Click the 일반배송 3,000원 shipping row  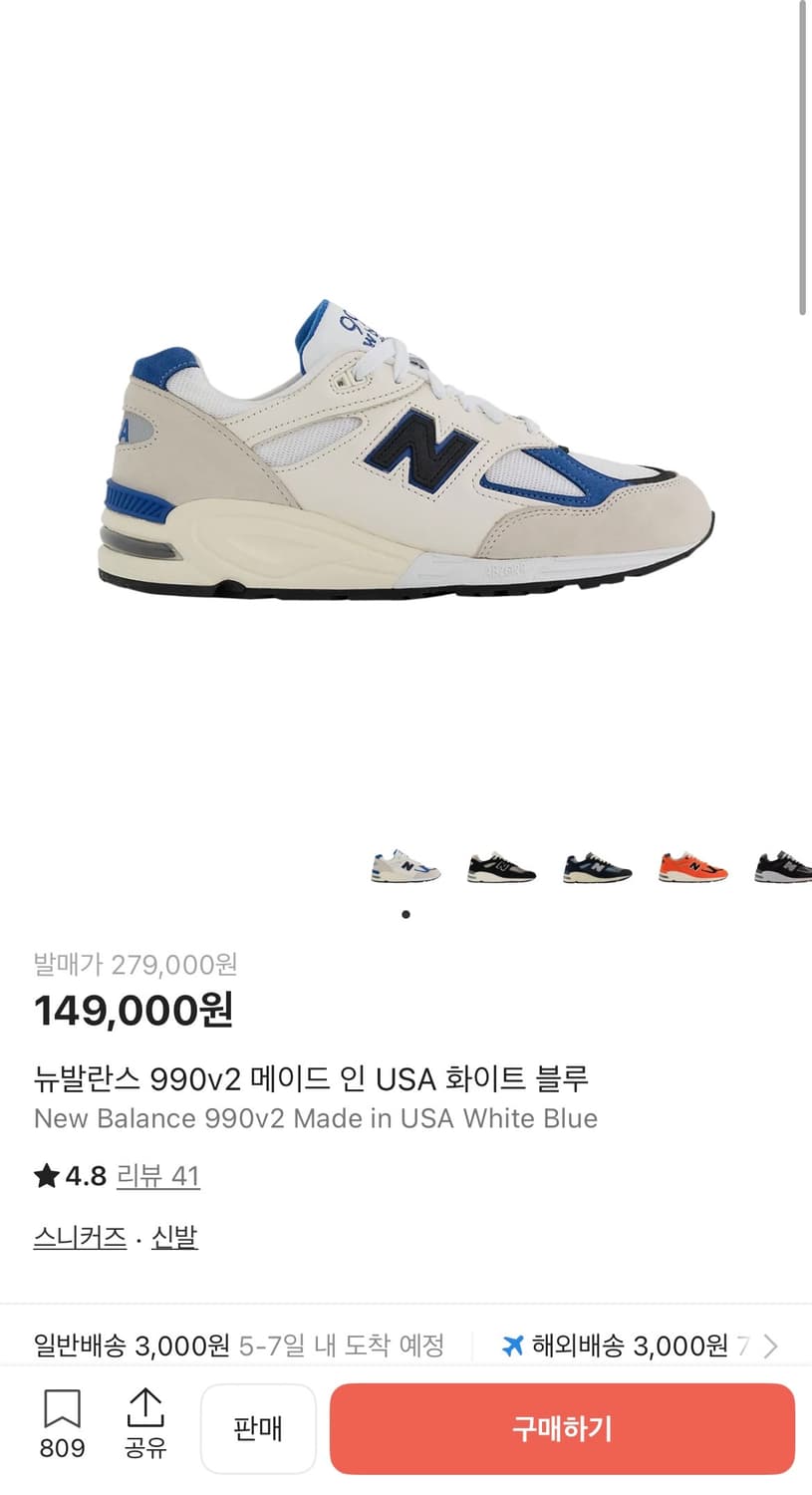point(239,1345)
